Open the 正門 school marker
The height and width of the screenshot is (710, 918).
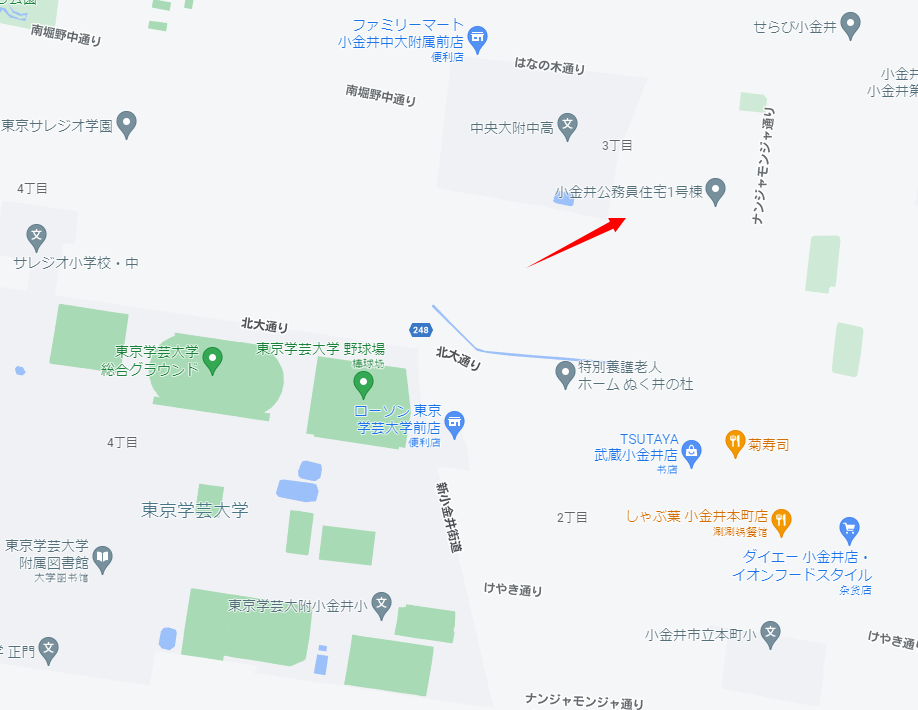[48, 650]
